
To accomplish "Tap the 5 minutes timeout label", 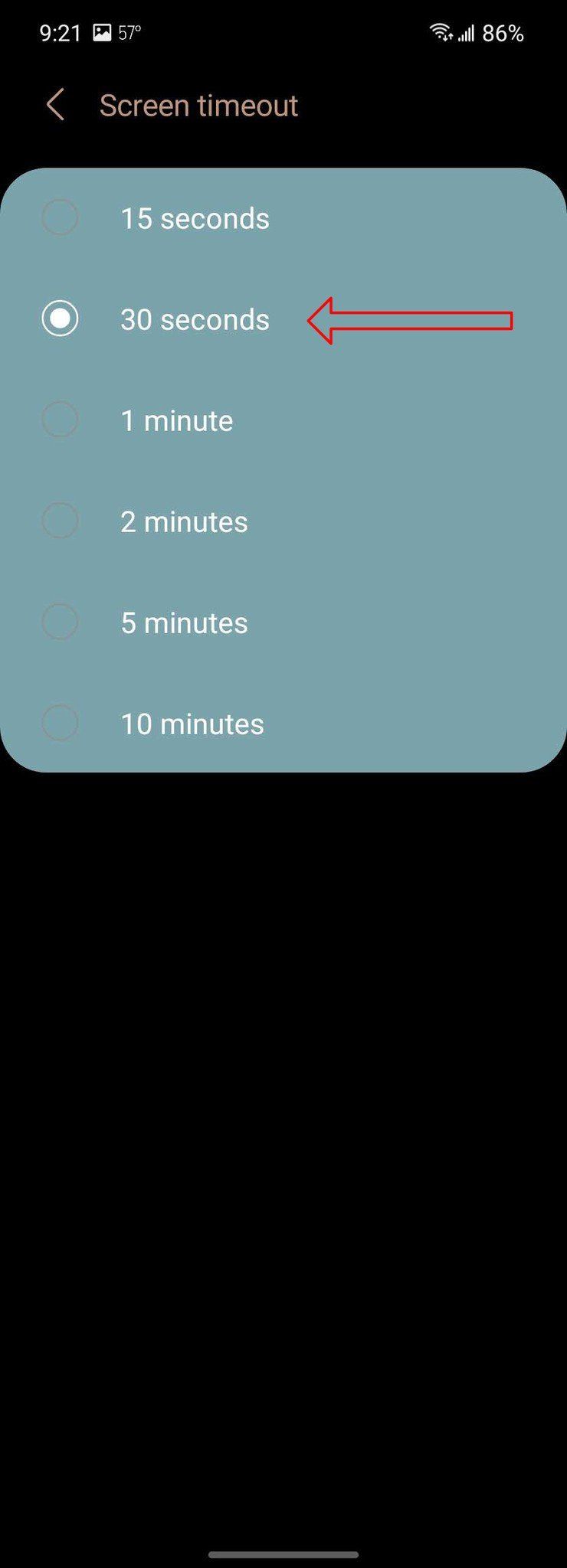I will [183, 622].
